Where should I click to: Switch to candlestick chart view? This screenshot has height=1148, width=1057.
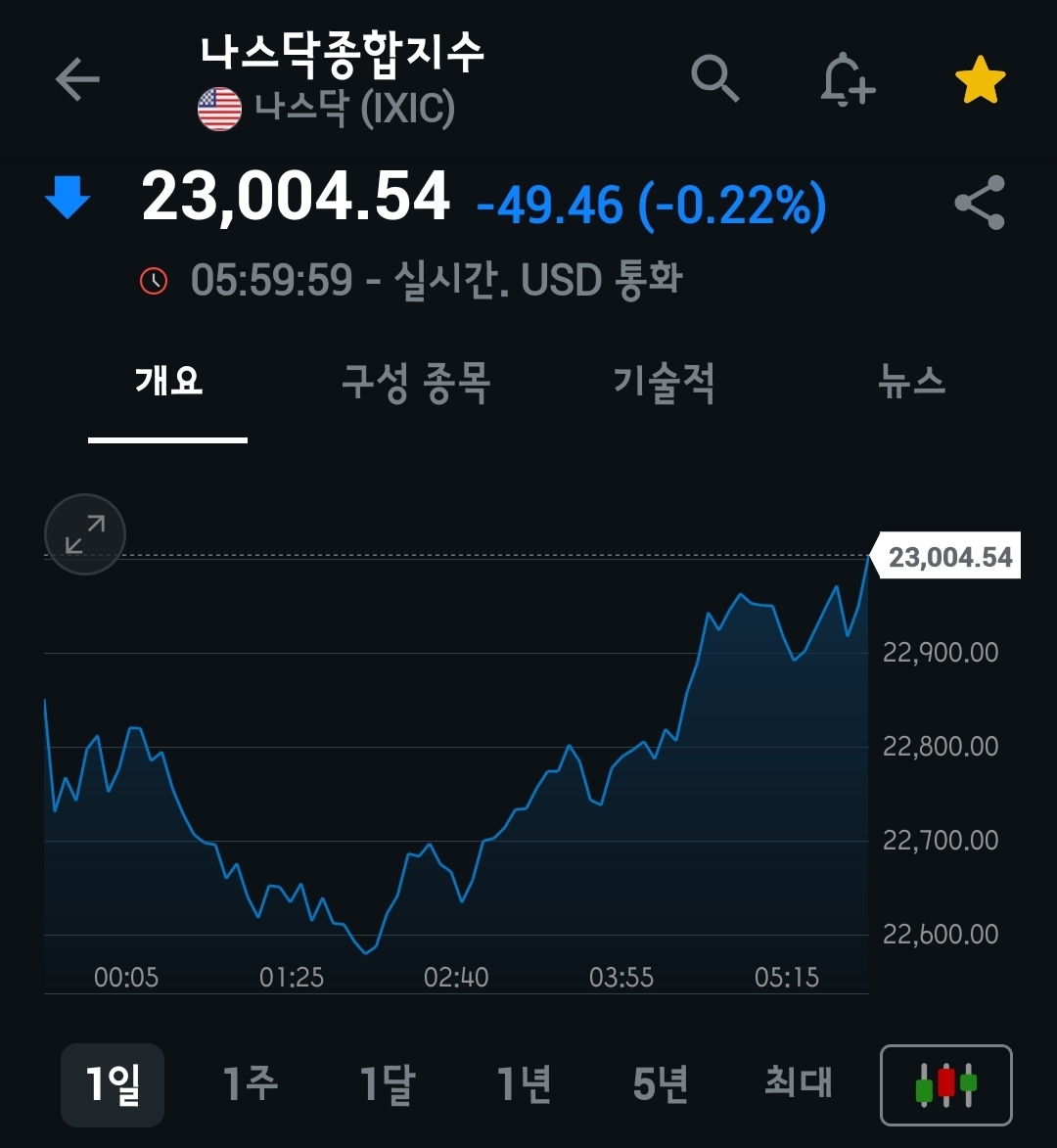(x=945, y=1085)
